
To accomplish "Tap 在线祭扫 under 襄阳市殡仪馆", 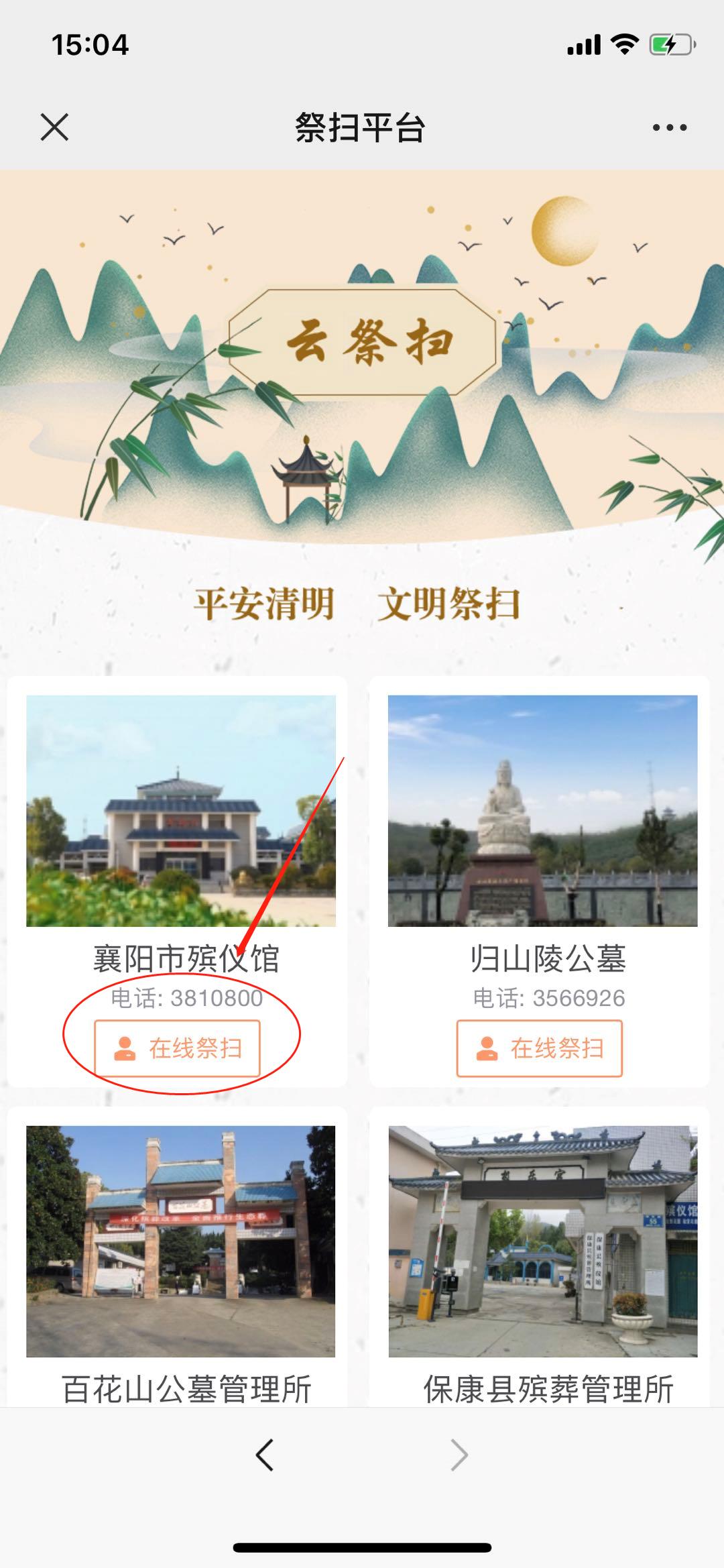I will (178, 1048).
